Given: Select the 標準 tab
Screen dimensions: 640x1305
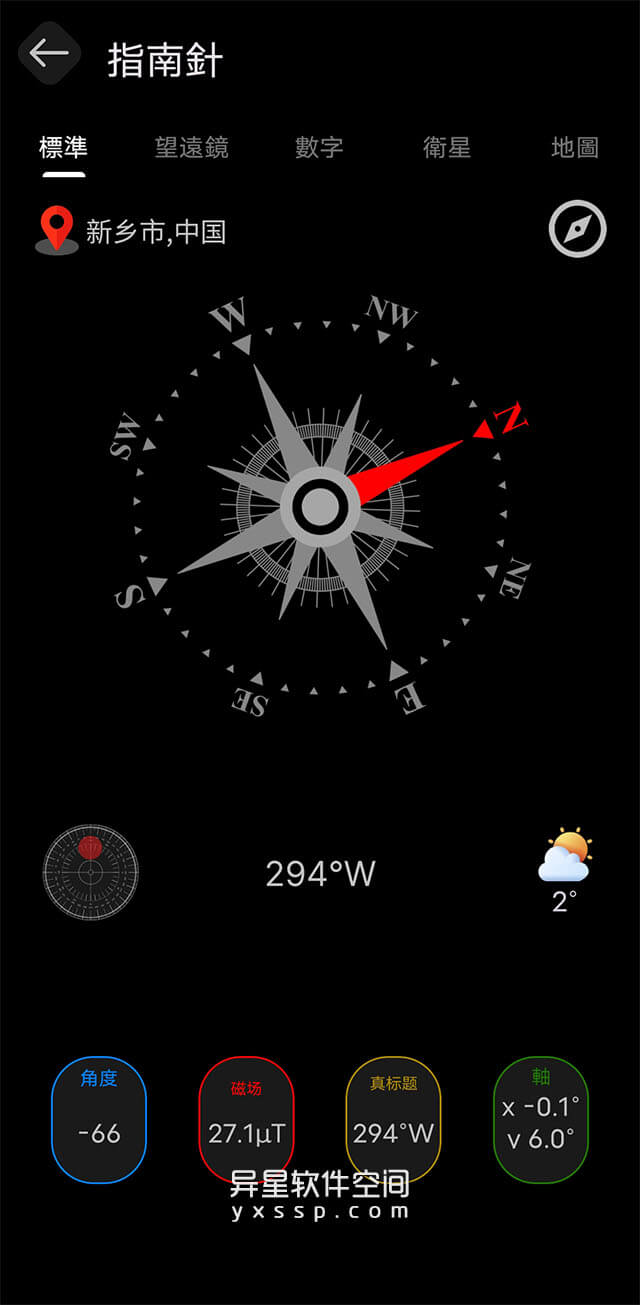Looking at the screenshot, I should [63, 148].
